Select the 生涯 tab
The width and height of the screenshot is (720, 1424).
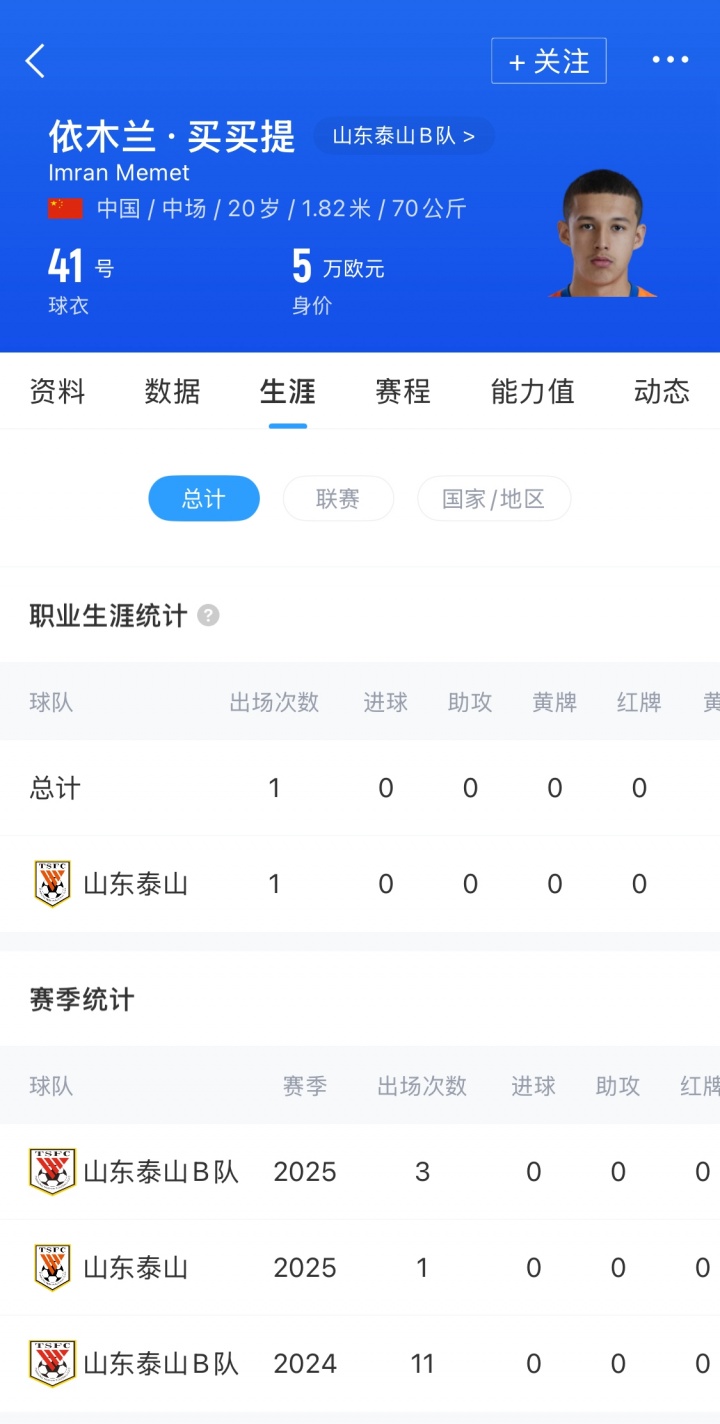(x=288, y=391)
